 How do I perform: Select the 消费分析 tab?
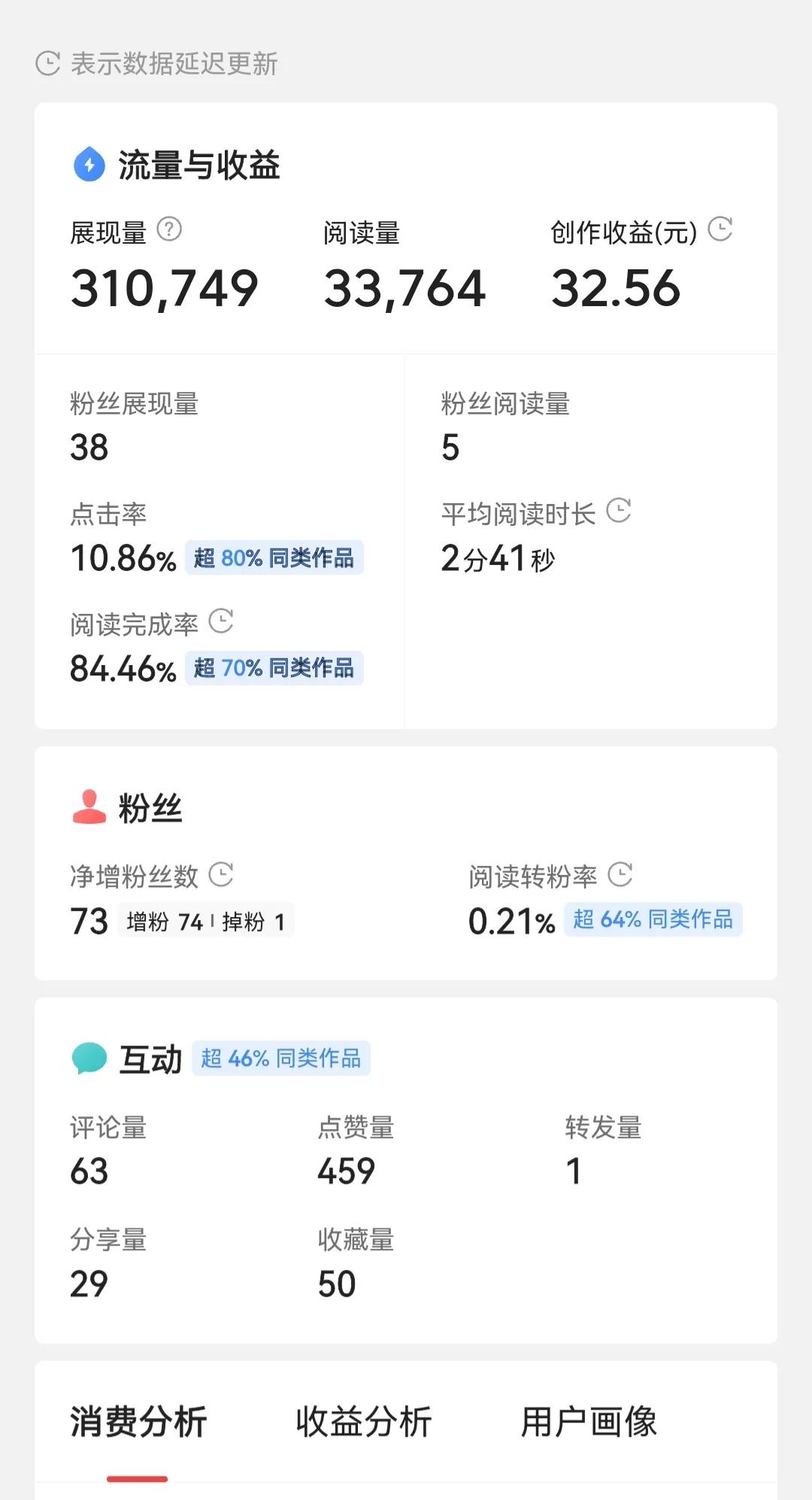pos(139,1421)
